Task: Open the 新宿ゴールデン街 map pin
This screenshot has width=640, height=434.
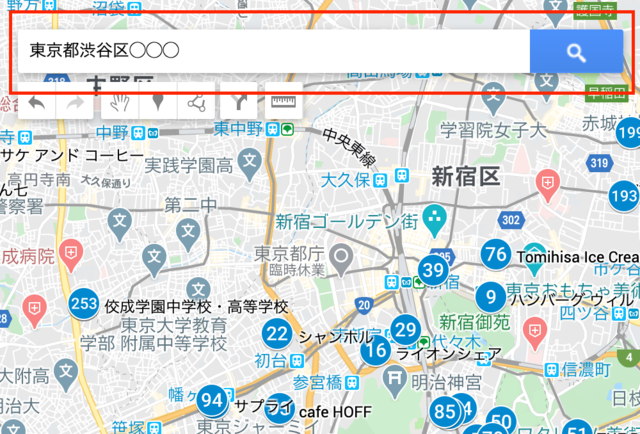Action: point(435,217)
